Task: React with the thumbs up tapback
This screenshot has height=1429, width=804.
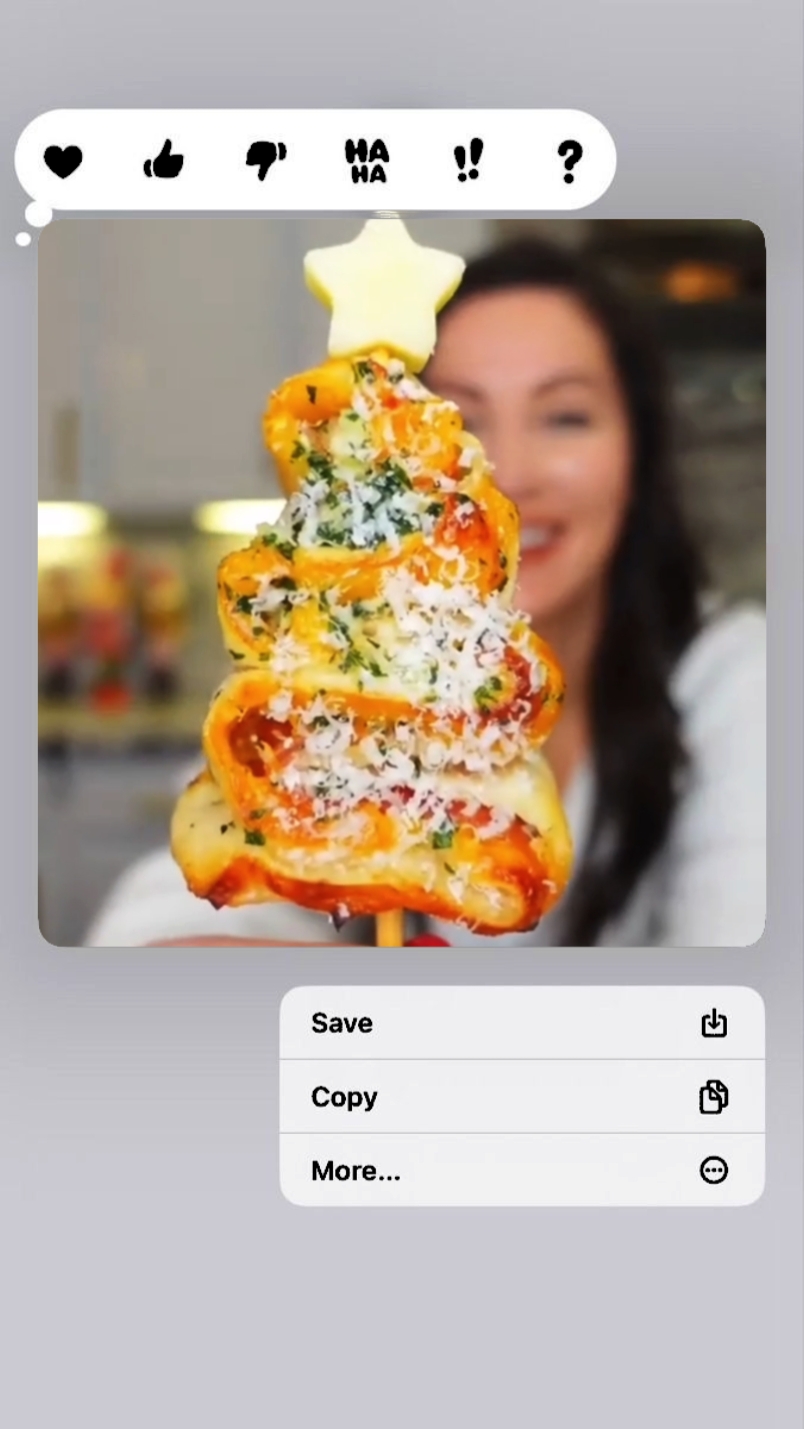Action: 164,160
